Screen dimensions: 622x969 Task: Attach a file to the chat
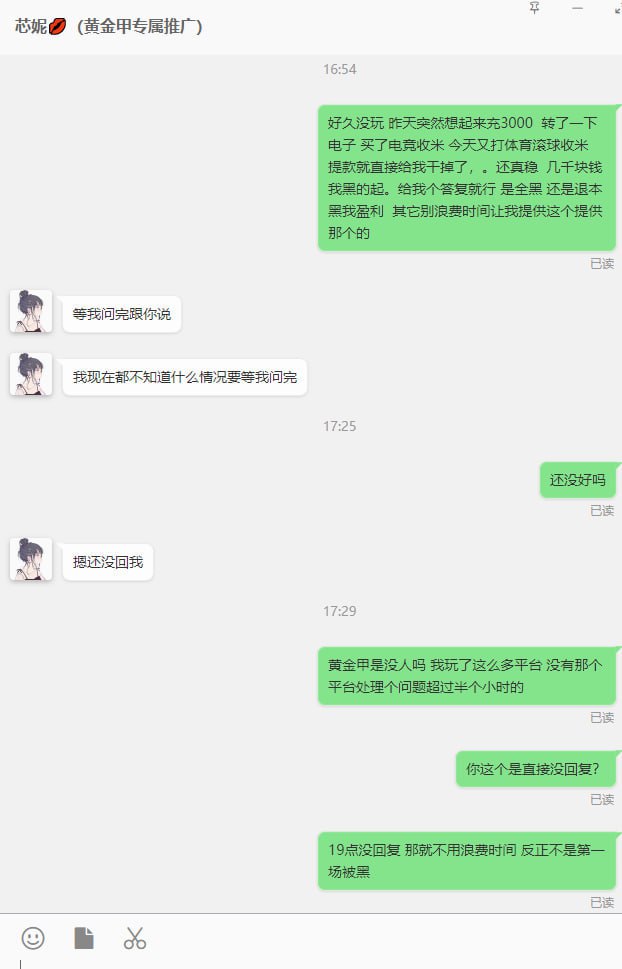click(x=84, y=938)
